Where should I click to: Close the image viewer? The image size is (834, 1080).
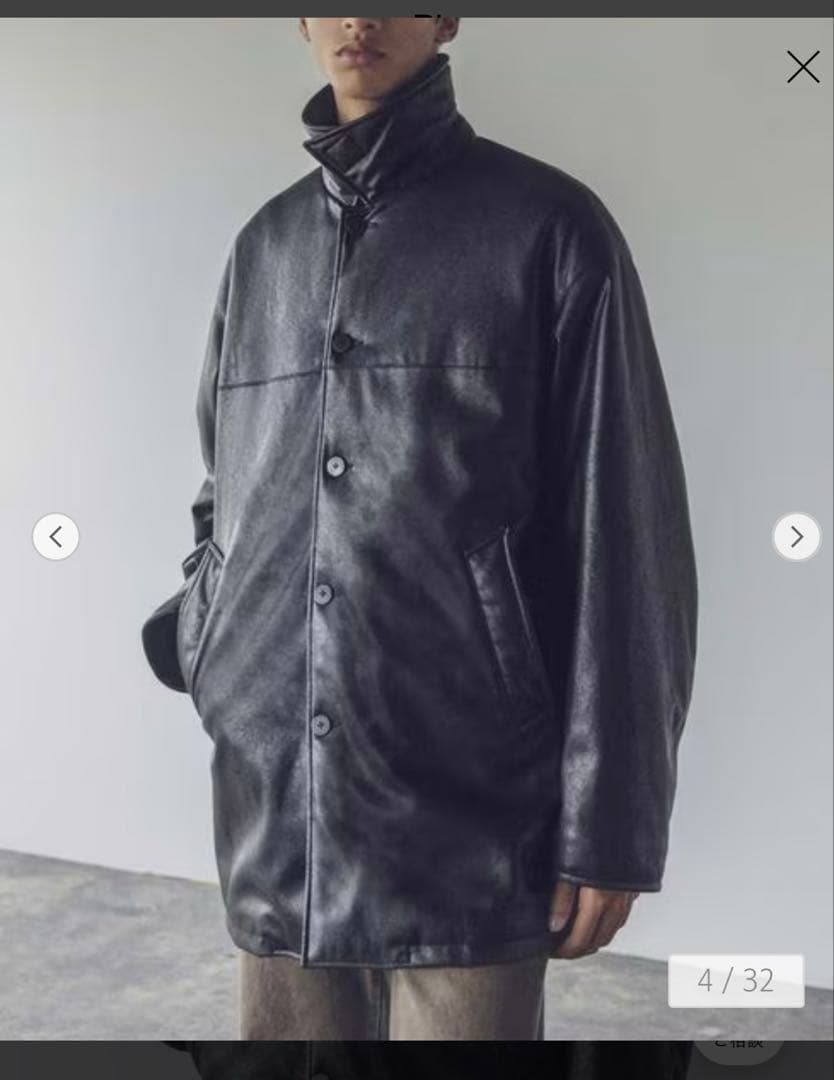802,67
